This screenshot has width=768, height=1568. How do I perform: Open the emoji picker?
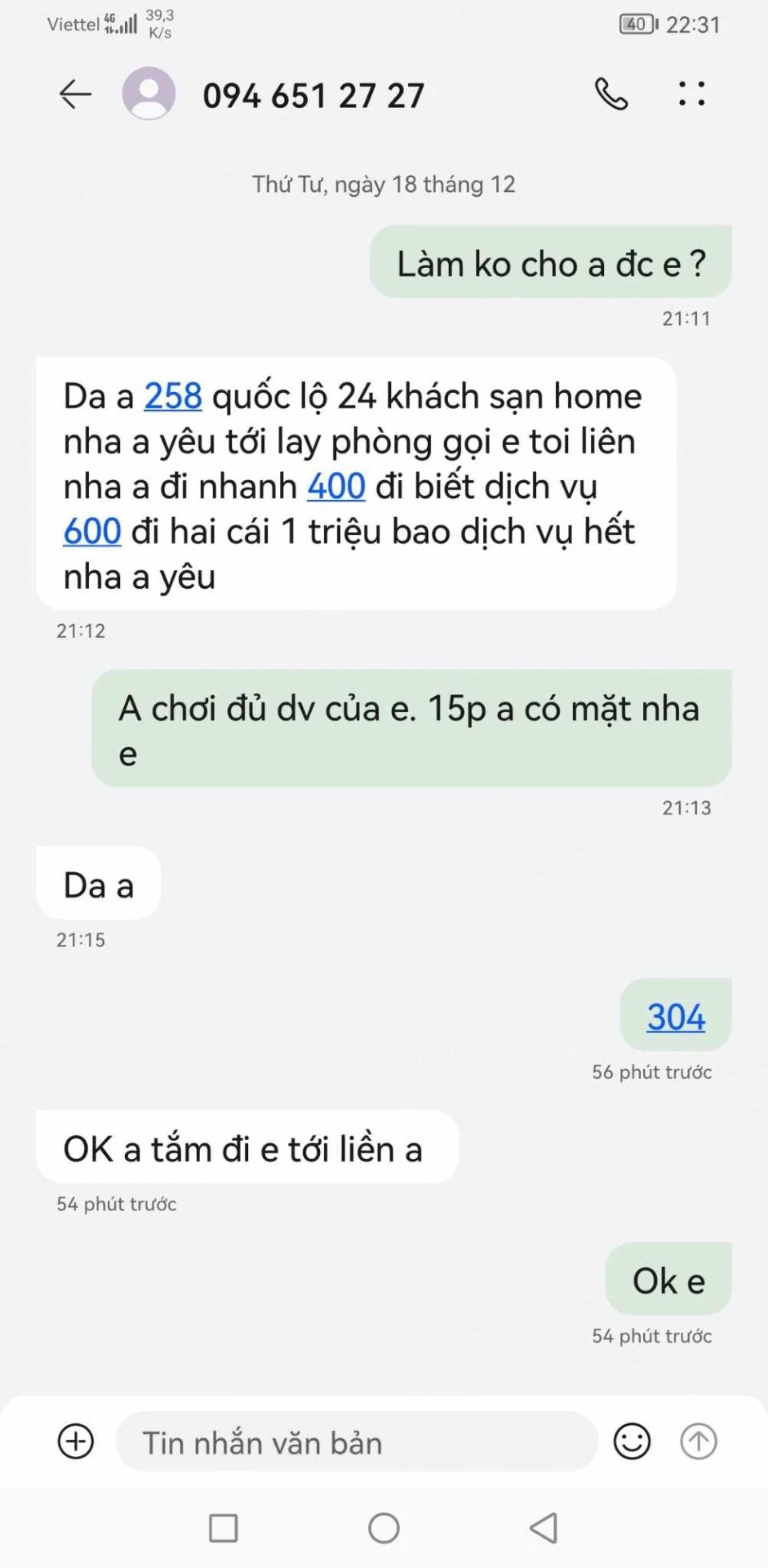pyautogui.click(x=631, y=1442)
